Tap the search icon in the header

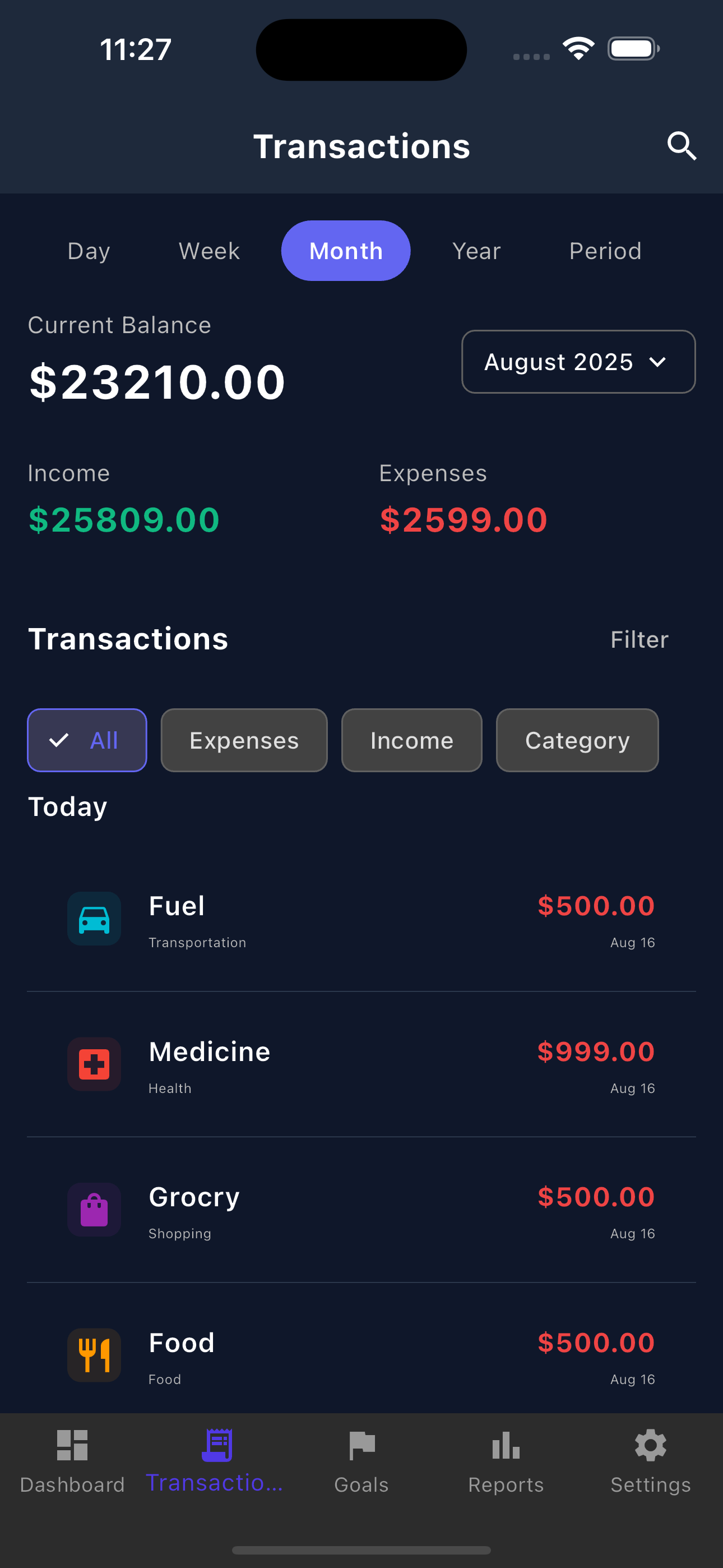pos(682,146)
